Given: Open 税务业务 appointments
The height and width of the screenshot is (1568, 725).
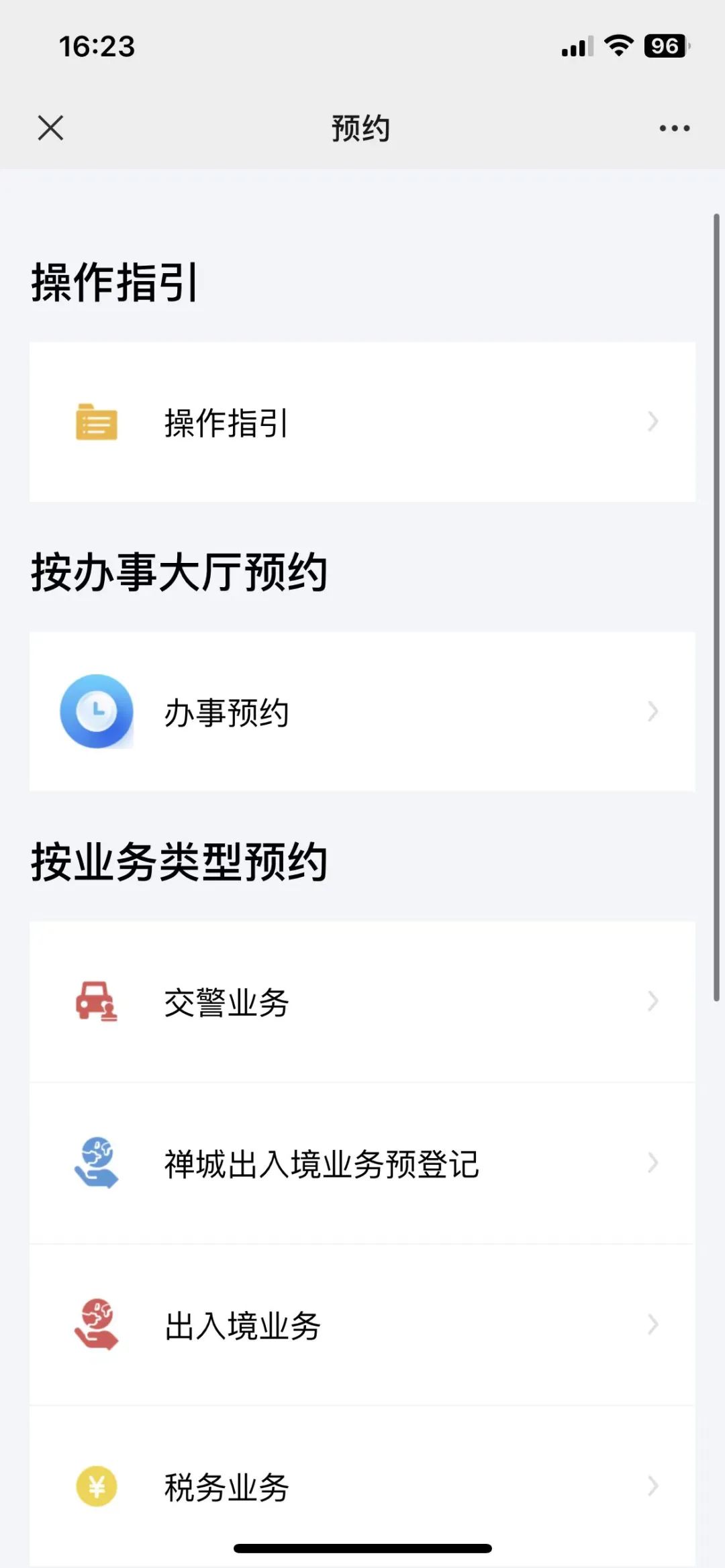Looking at the screenshot, I should click(362, 1486).
